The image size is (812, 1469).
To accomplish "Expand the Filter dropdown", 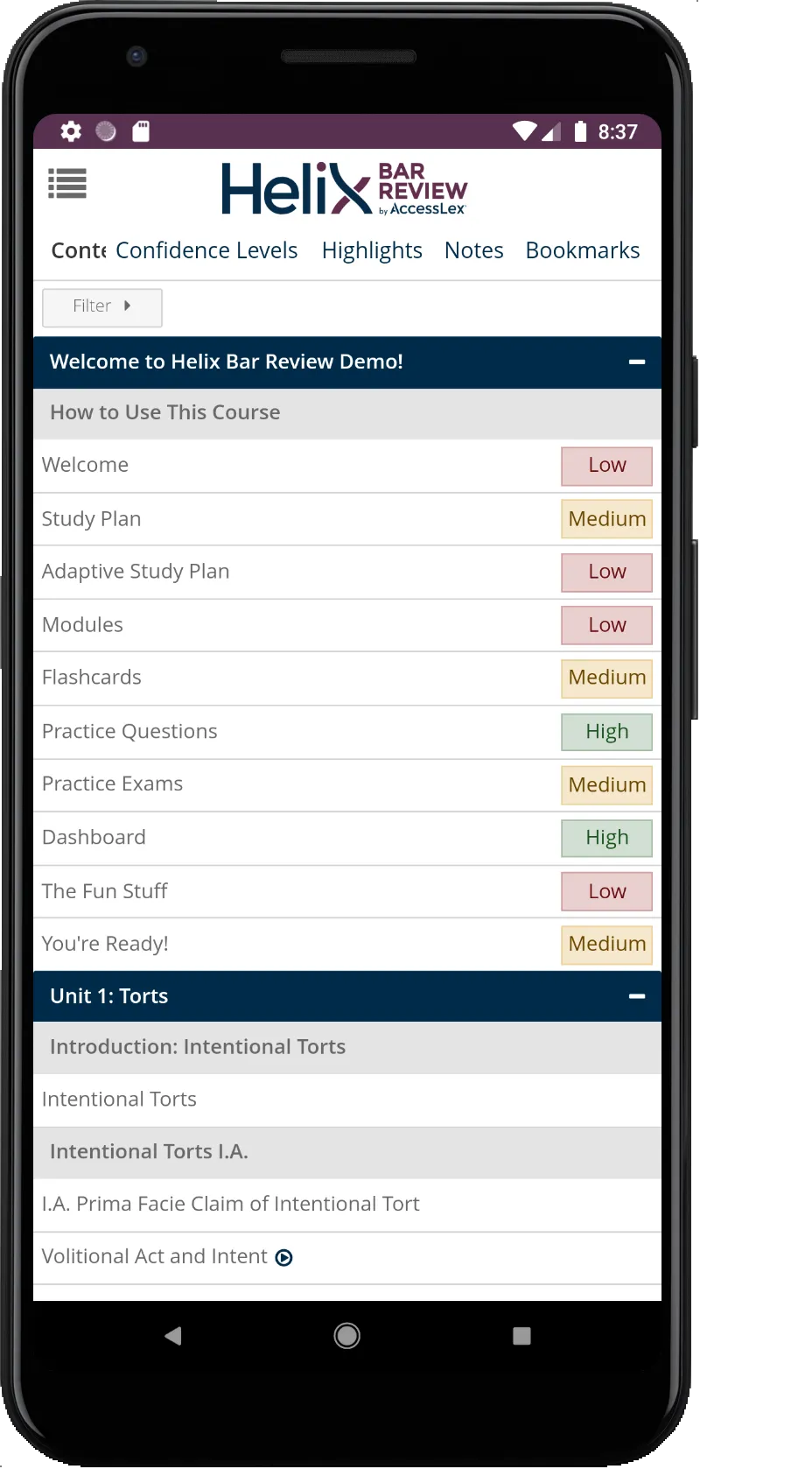I will click(102, 306).
